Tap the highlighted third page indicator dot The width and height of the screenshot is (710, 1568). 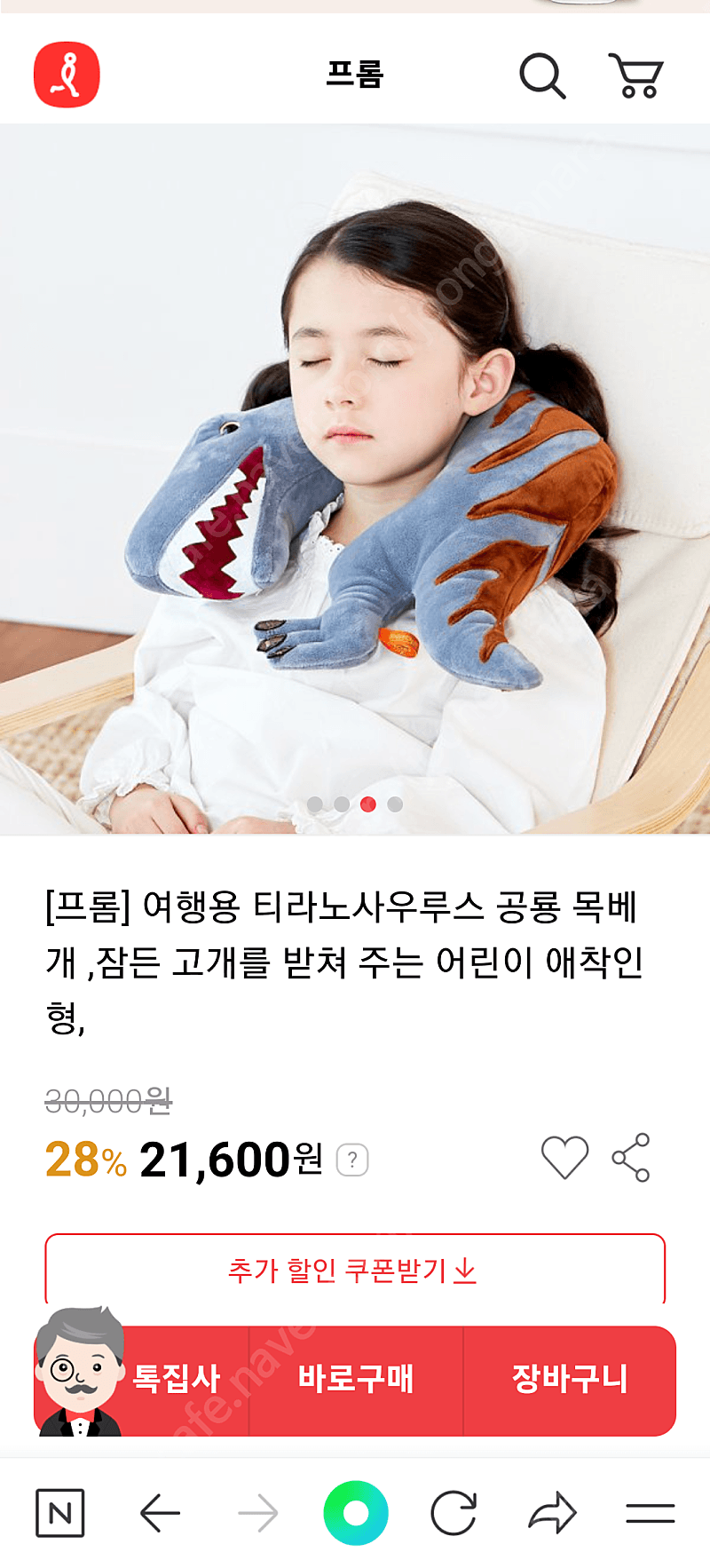click(368, 804)
